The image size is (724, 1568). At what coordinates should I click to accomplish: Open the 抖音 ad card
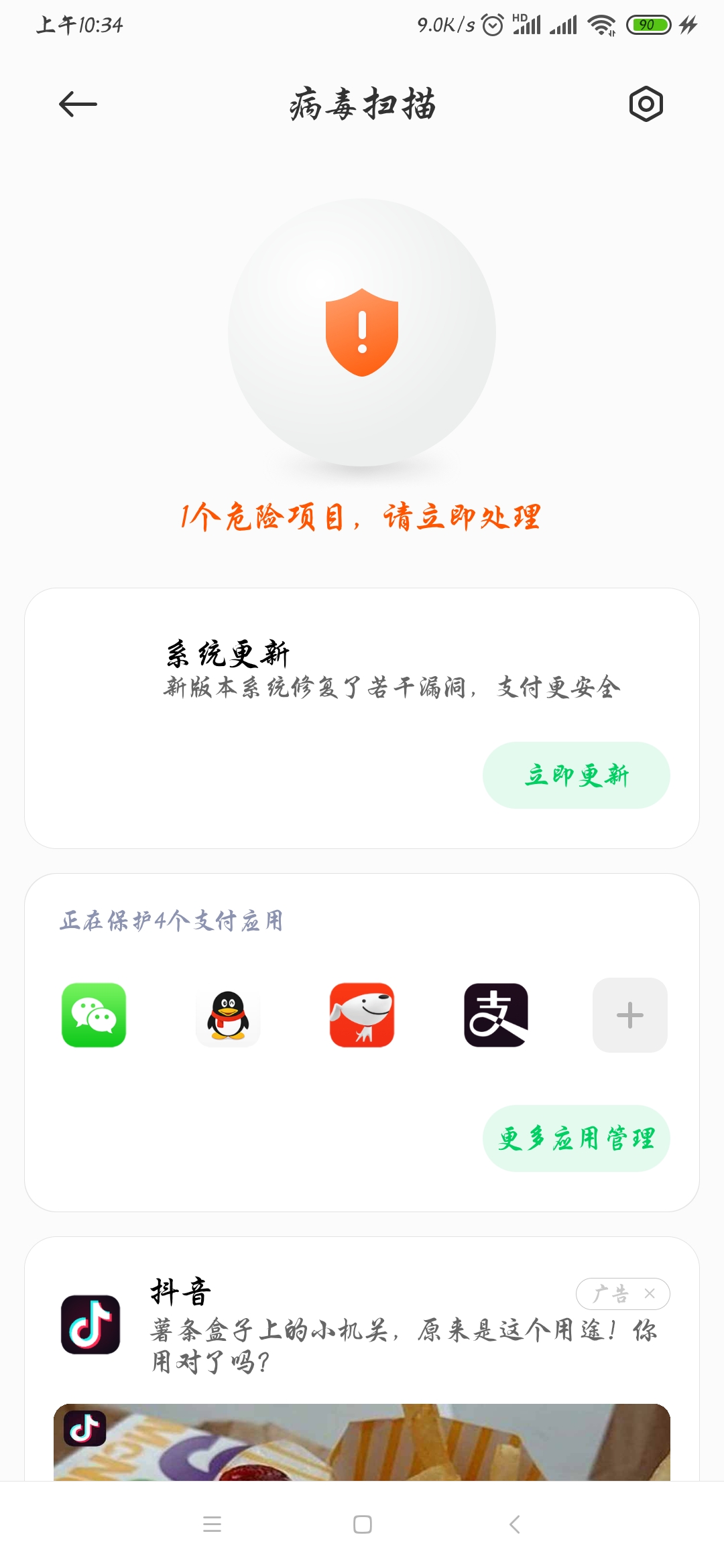click(362, 1359)
